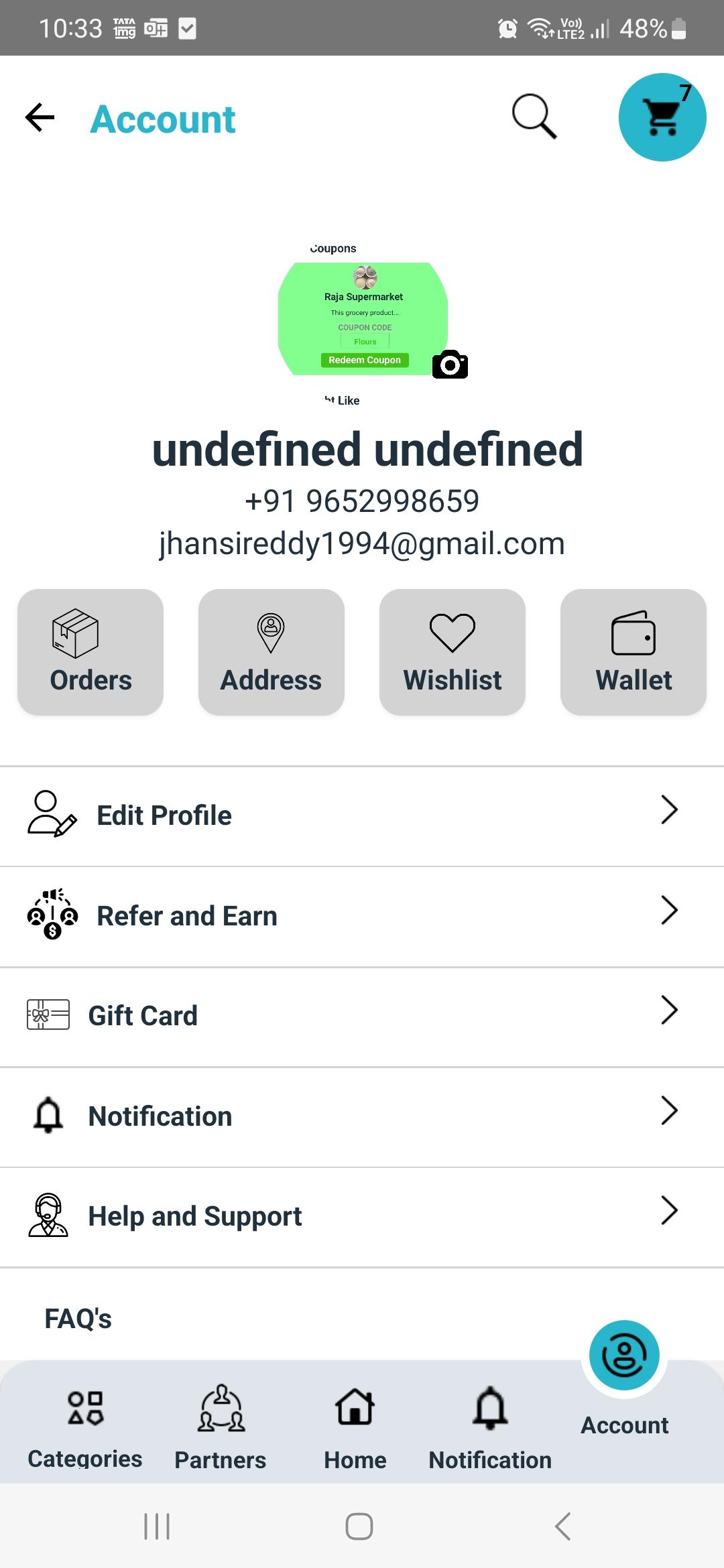The image size is (724, 1568).
Task: Go back using the header arrow
Action: tap(40, 118)
